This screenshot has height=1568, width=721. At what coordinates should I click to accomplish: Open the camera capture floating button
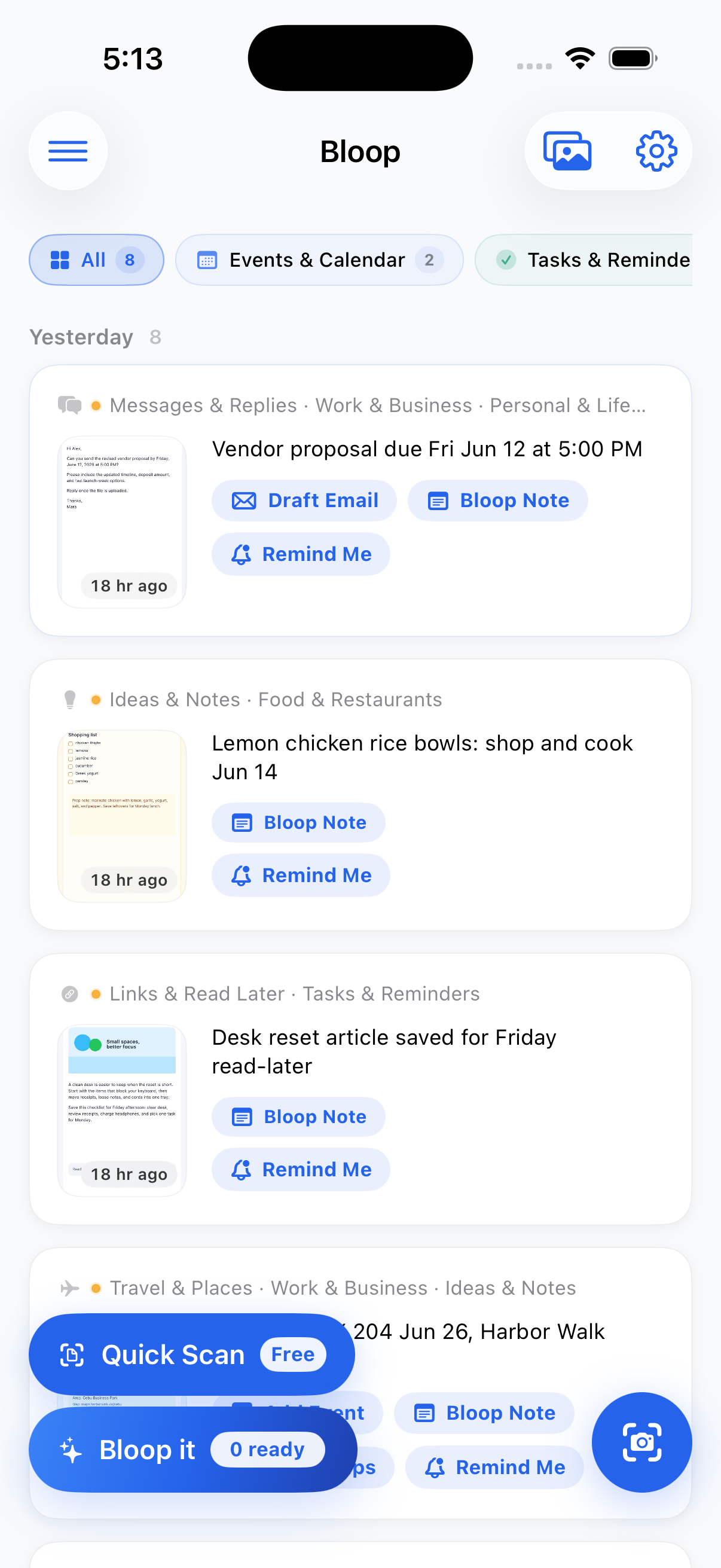point(642,1442)
